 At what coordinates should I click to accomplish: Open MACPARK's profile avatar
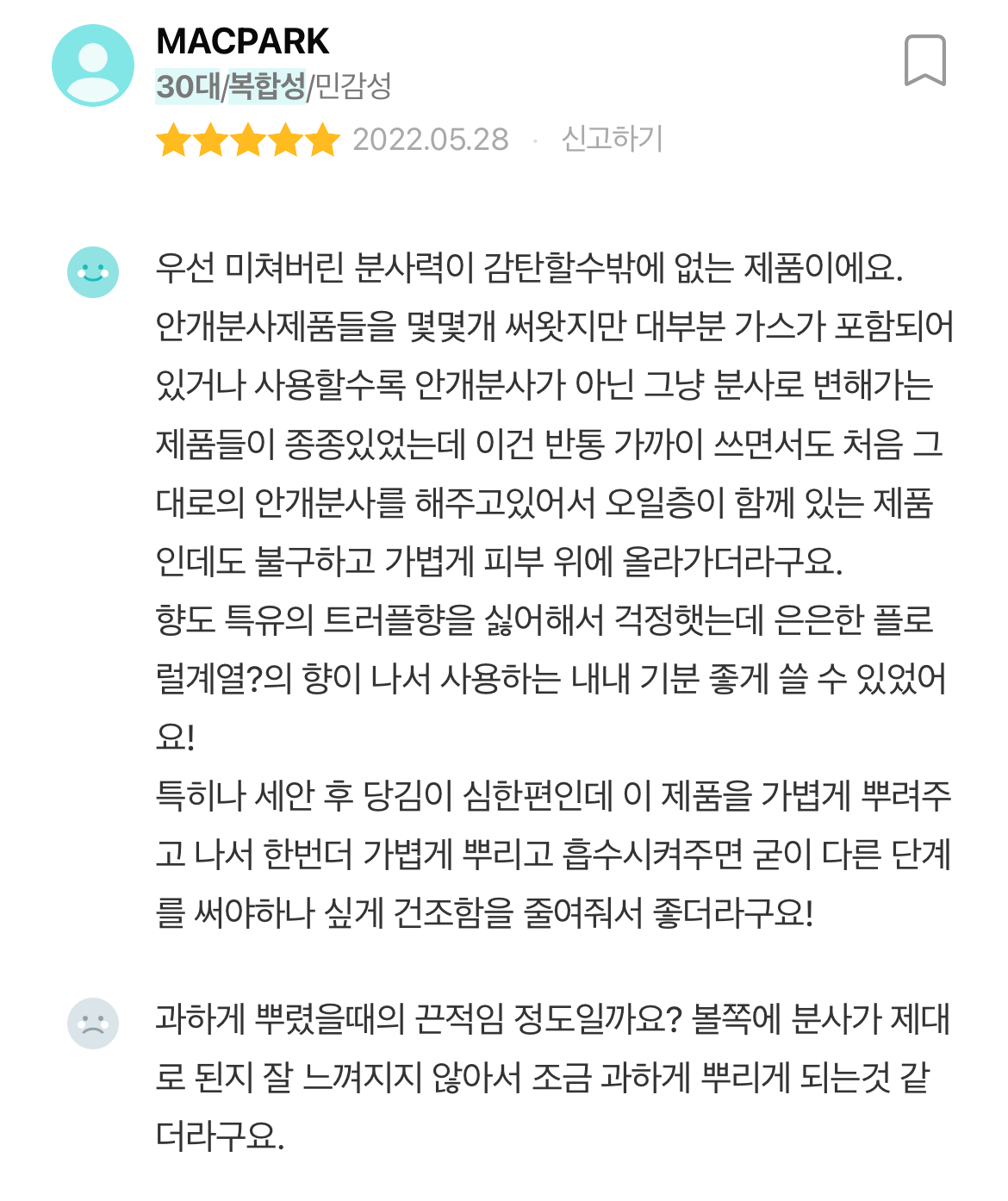(x=93, y=65)
